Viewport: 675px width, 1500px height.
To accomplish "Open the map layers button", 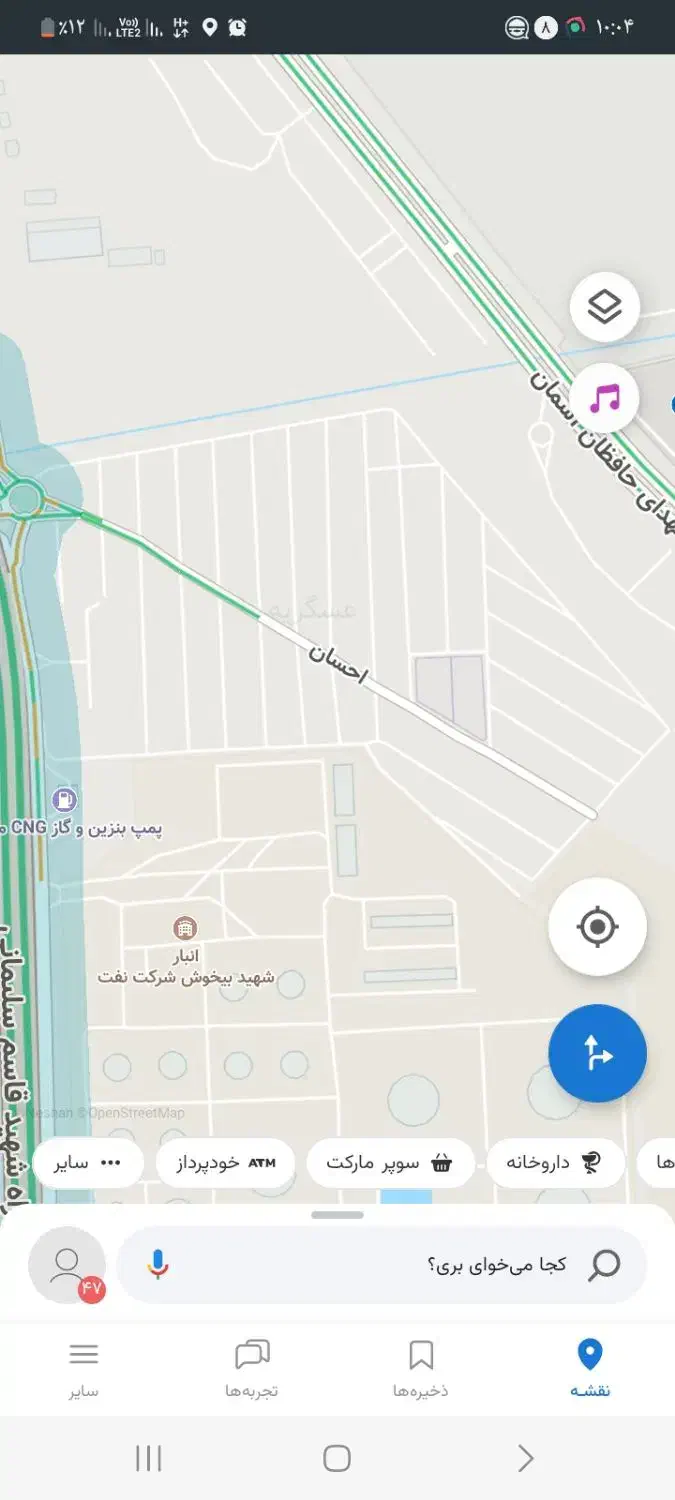I will click(x=604, y=307).
